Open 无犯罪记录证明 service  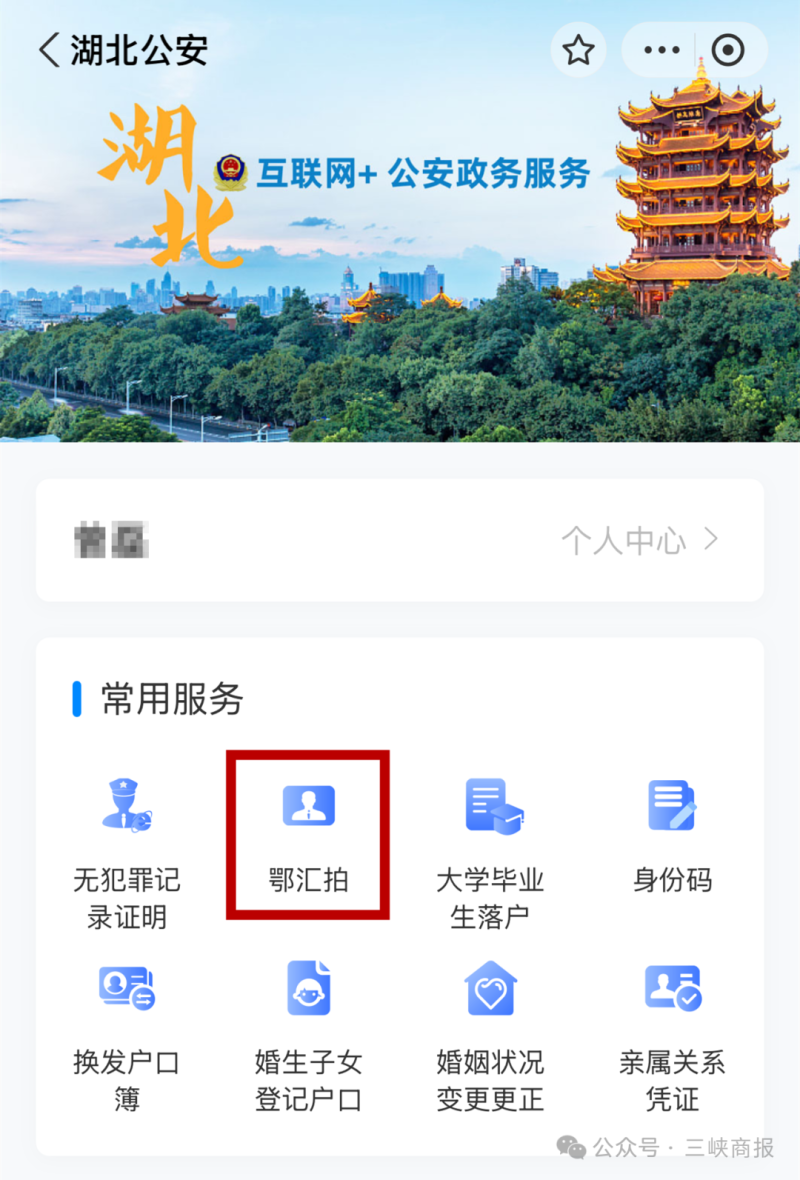tap(127, 850)
